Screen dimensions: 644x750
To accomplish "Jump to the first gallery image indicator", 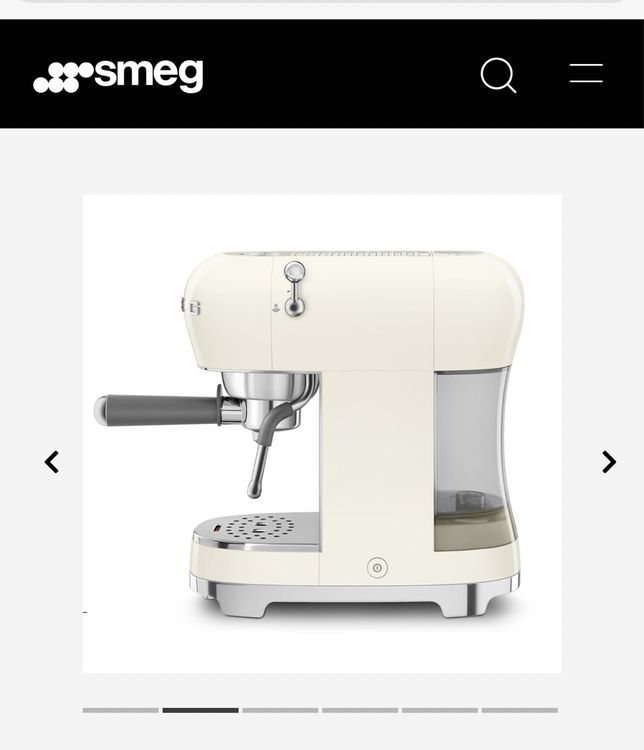I will click(x=121, y=710).
